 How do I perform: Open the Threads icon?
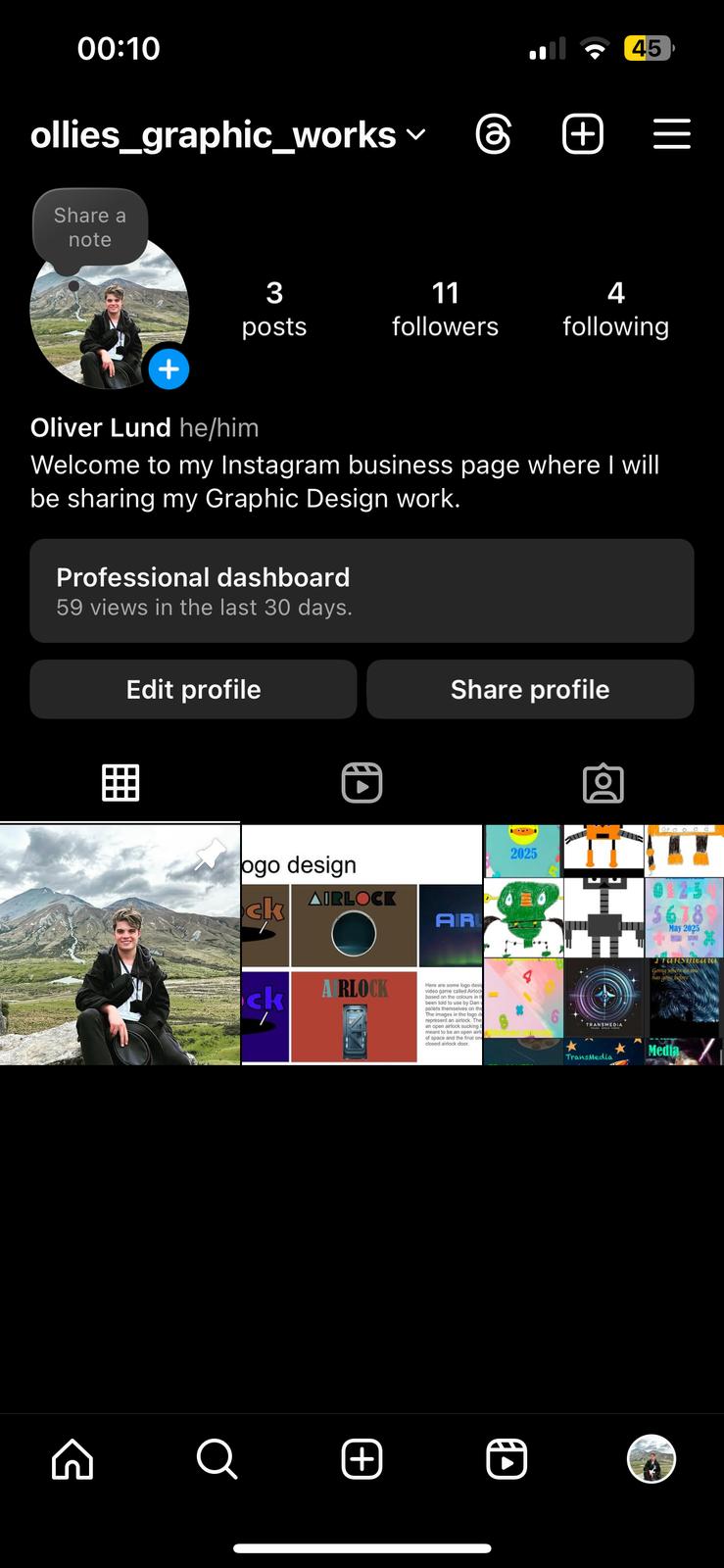point(493,134)
